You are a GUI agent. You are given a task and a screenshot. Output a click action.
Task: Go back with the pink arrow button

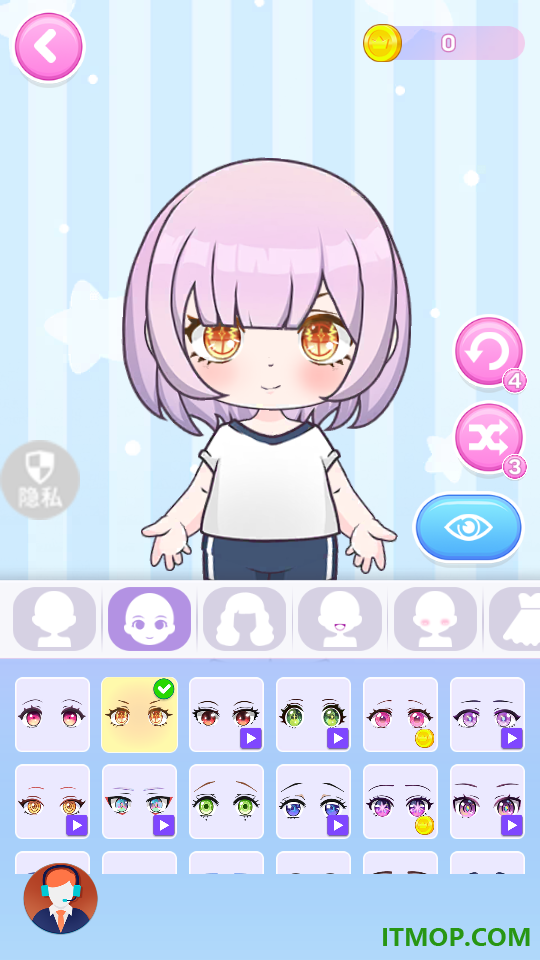48,47
